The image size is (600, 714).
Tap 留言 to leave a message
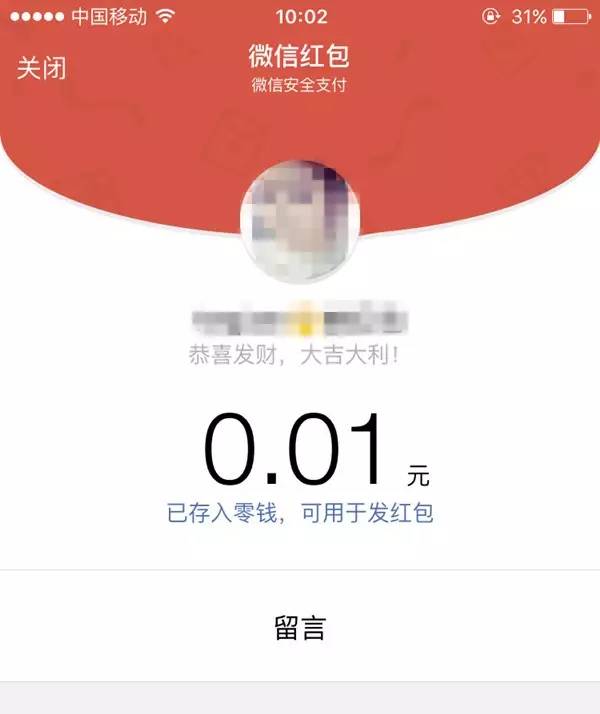(300, 628)
